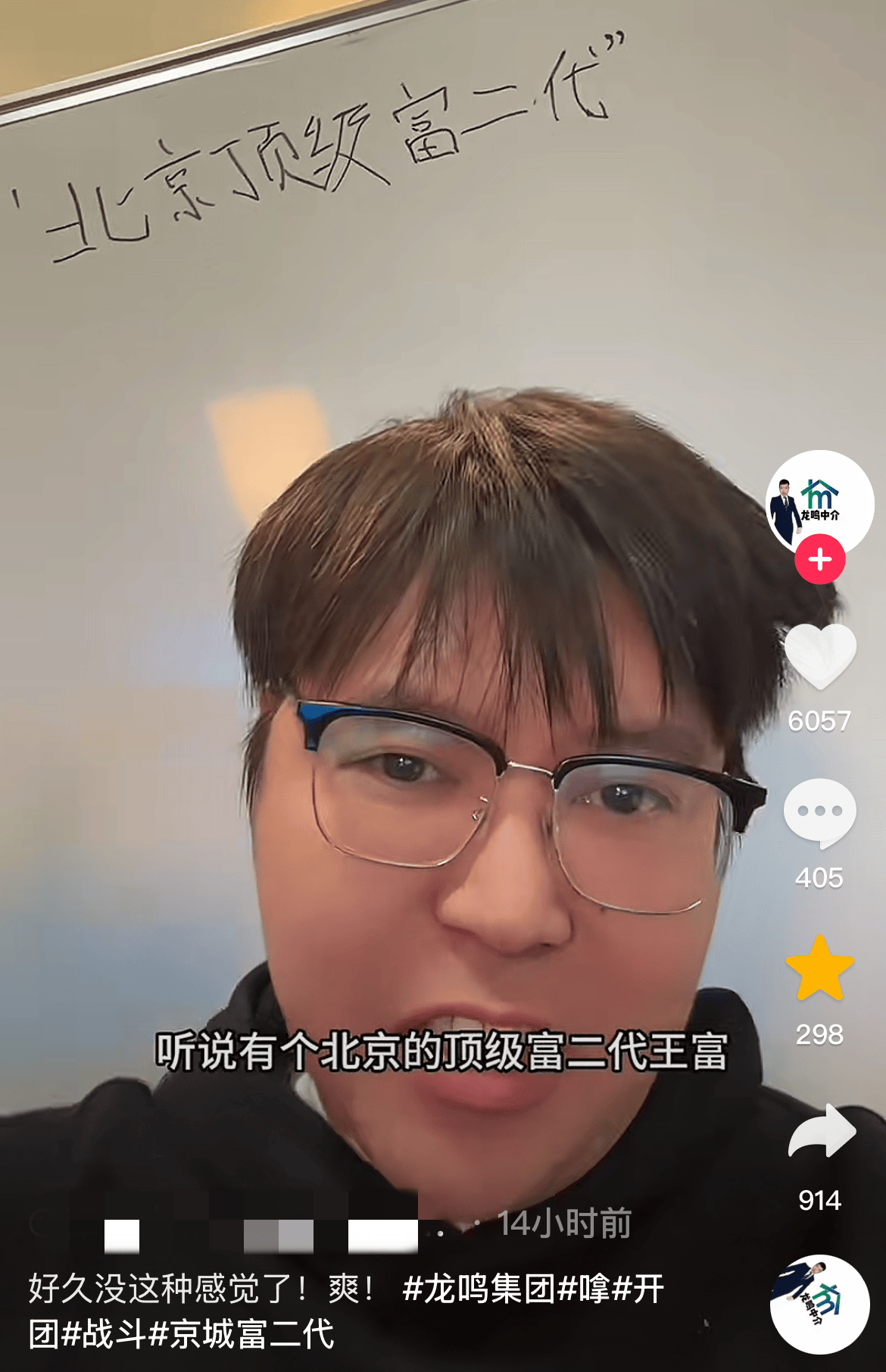Like this video with the heart icon
Screen dimensions: 886x1372
coord(819,655)
